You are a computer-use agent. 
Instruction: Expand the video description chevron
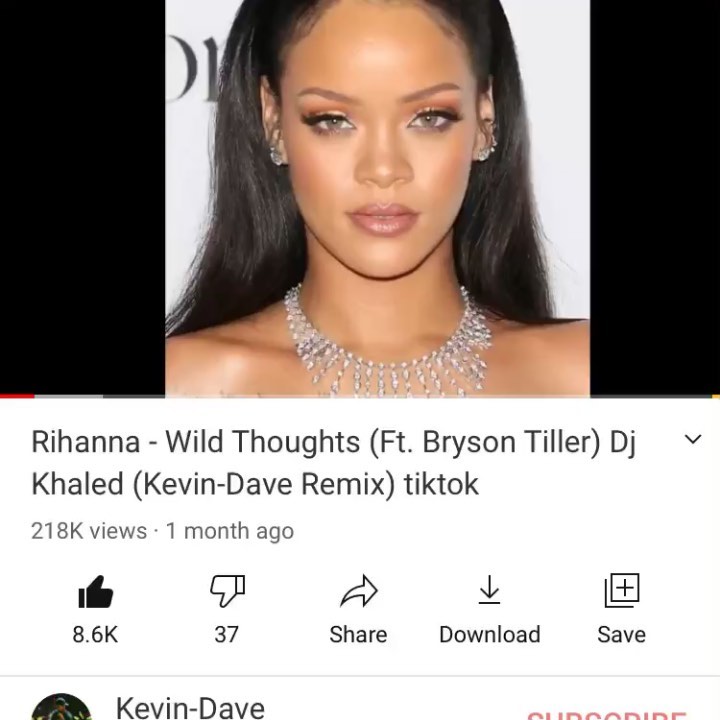(x=692, y=440)
